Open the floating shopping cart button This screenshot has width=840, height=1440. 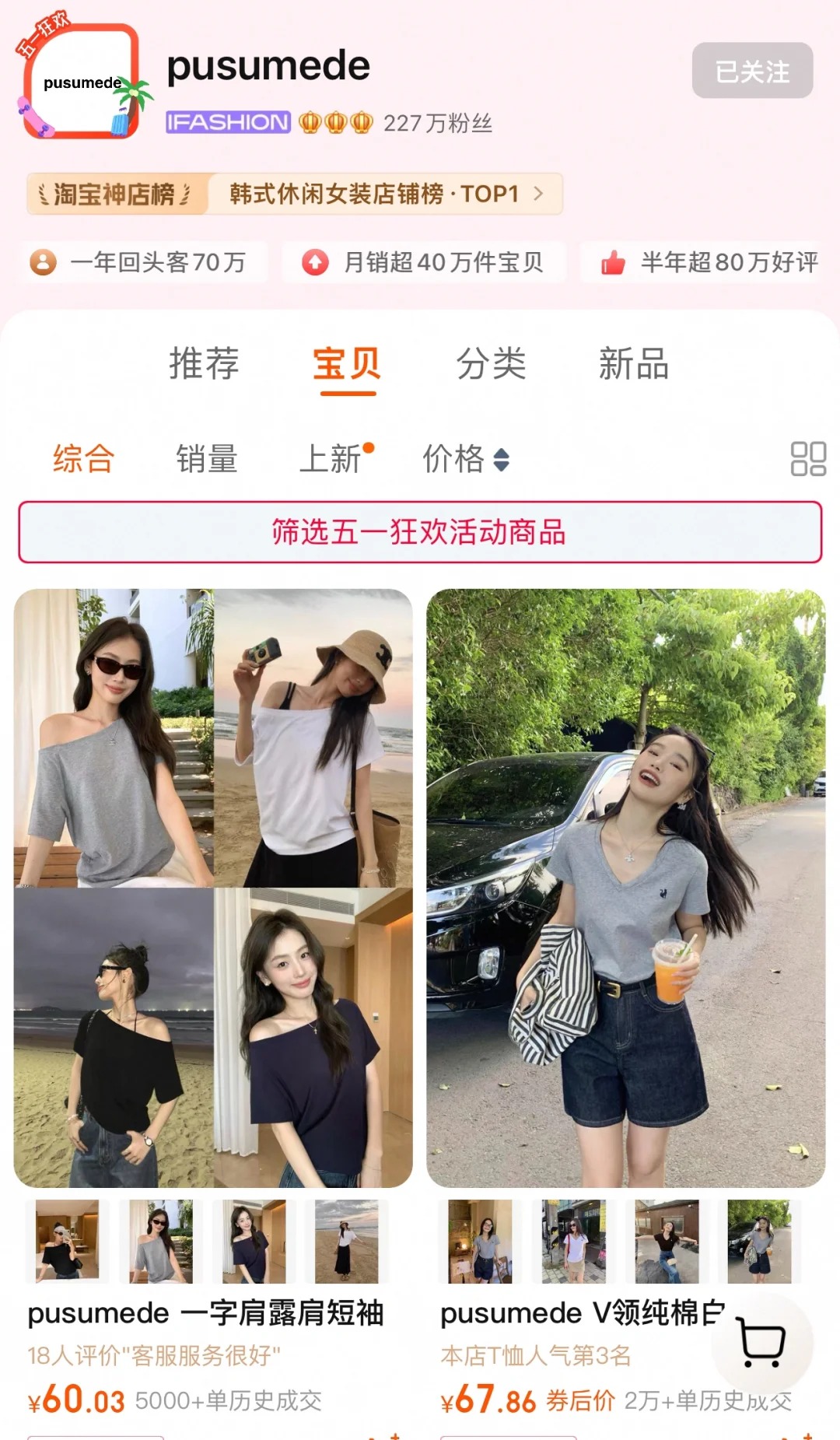(761, 1342)
